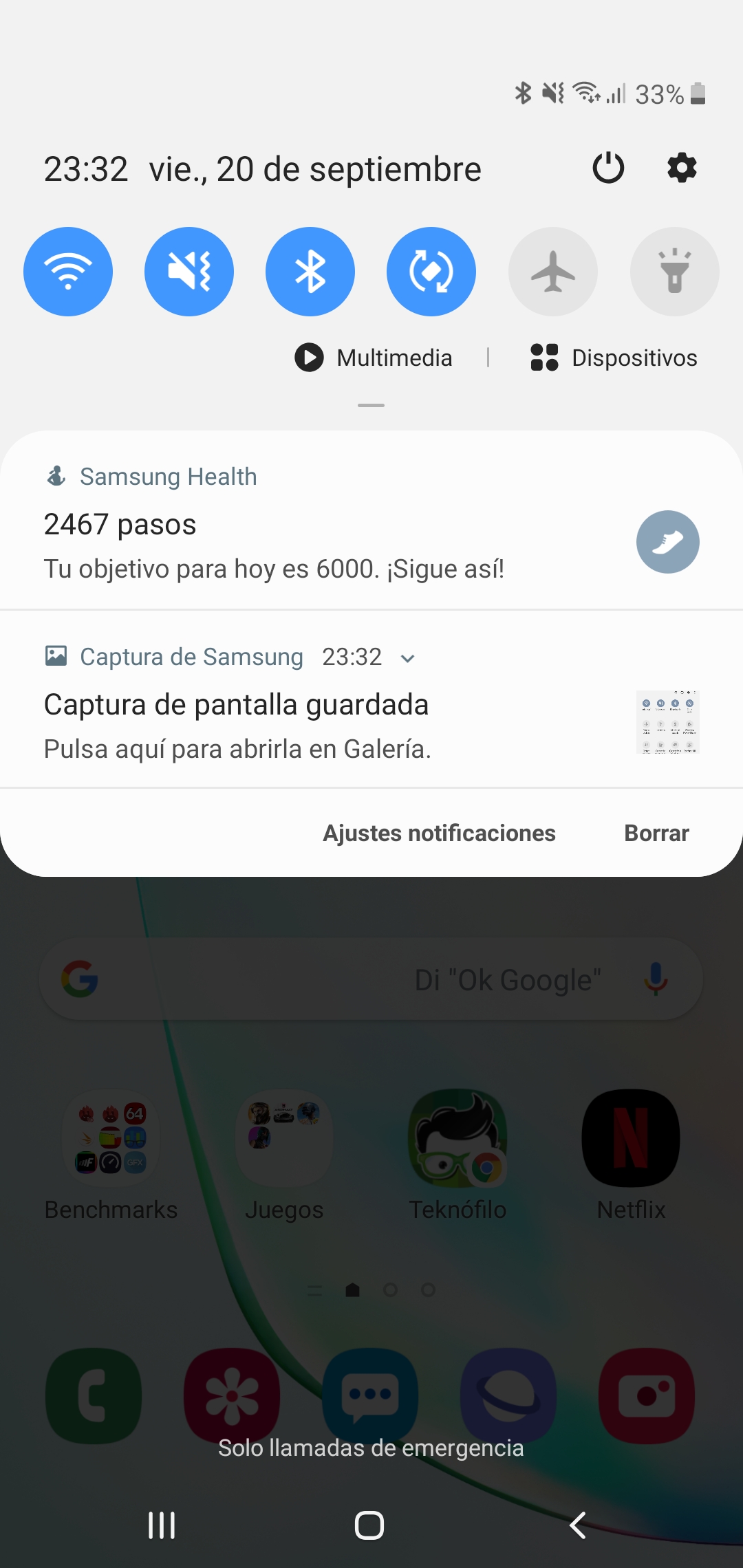Viewport: 743px width, 1568px height.
Task: Tap the screenshot preview thumbnail
Action: [668, 722]
